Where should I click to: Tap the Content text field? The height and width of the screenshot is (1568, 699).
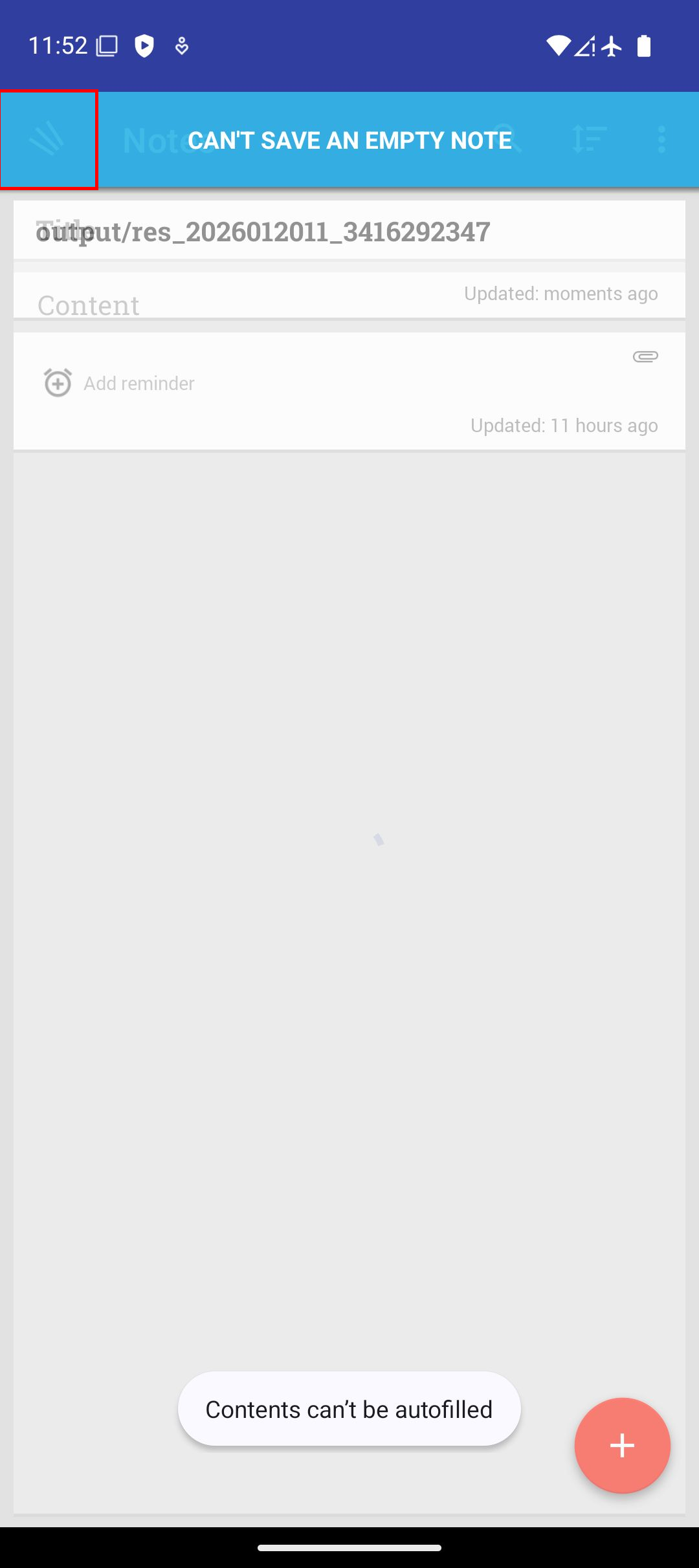tap(194, 305)
